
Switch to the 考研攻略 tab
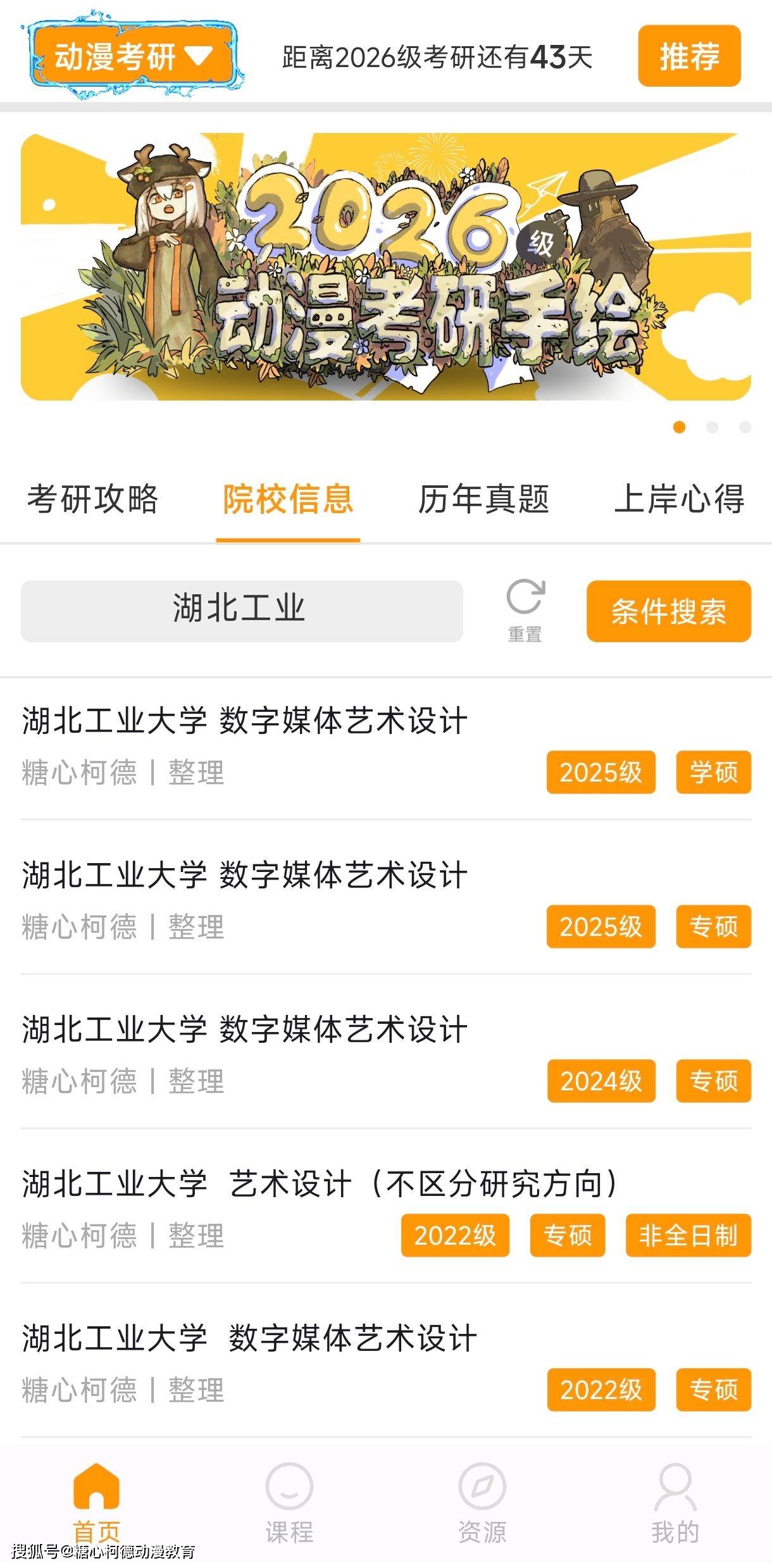click(x=92, y=499)
